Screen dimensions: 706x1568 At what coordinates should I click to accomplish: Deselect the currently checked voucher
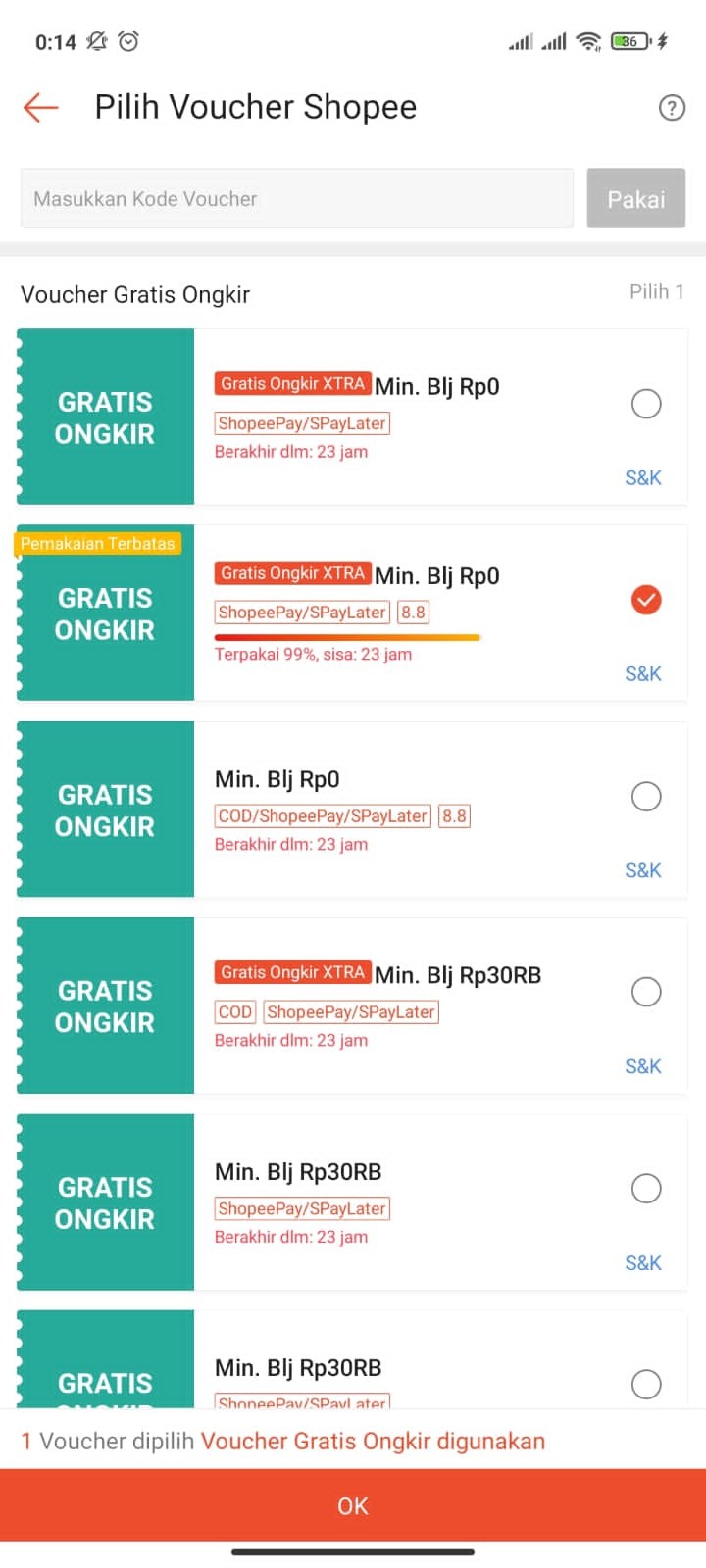(x=646, y=600)
